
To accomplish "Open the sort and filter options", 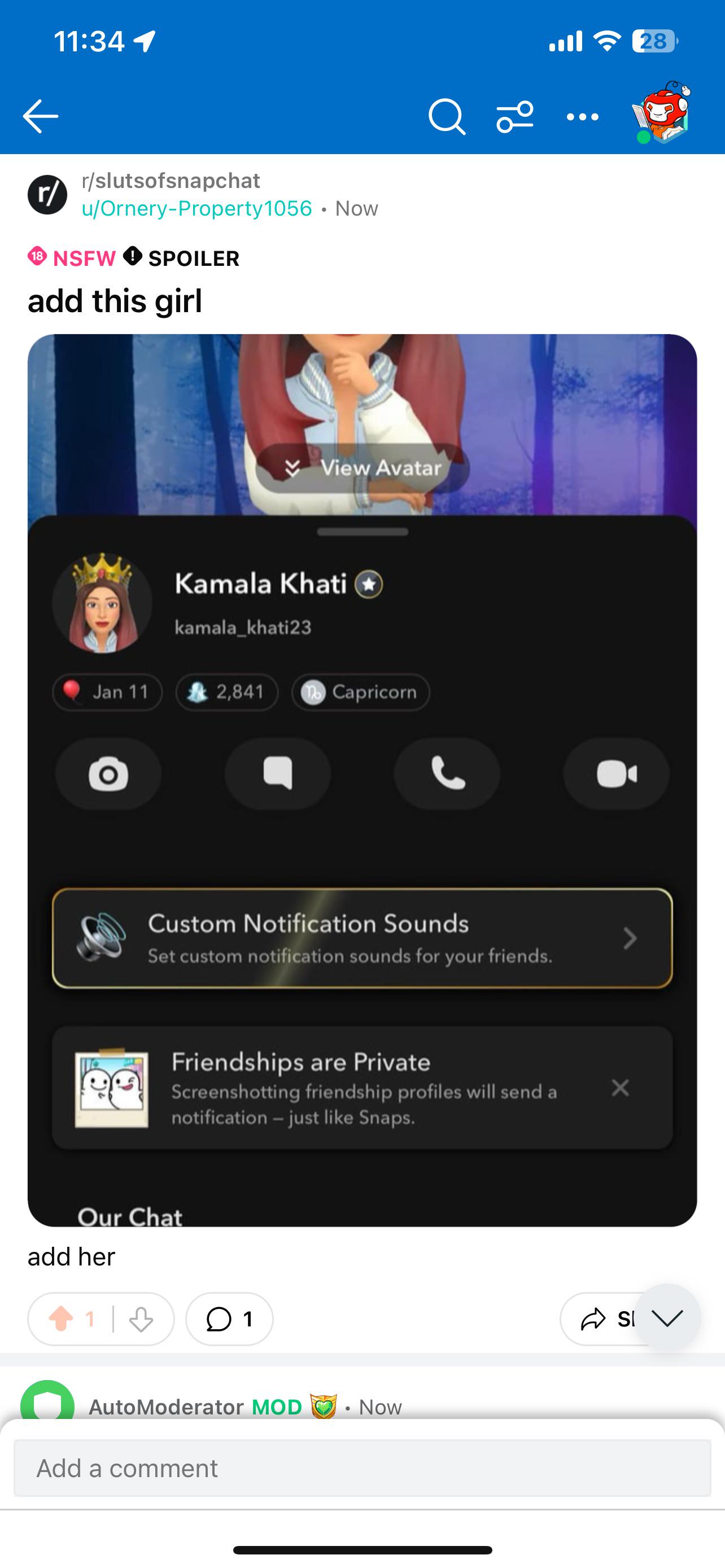I will pyautogui.click(x=515, y=116).
